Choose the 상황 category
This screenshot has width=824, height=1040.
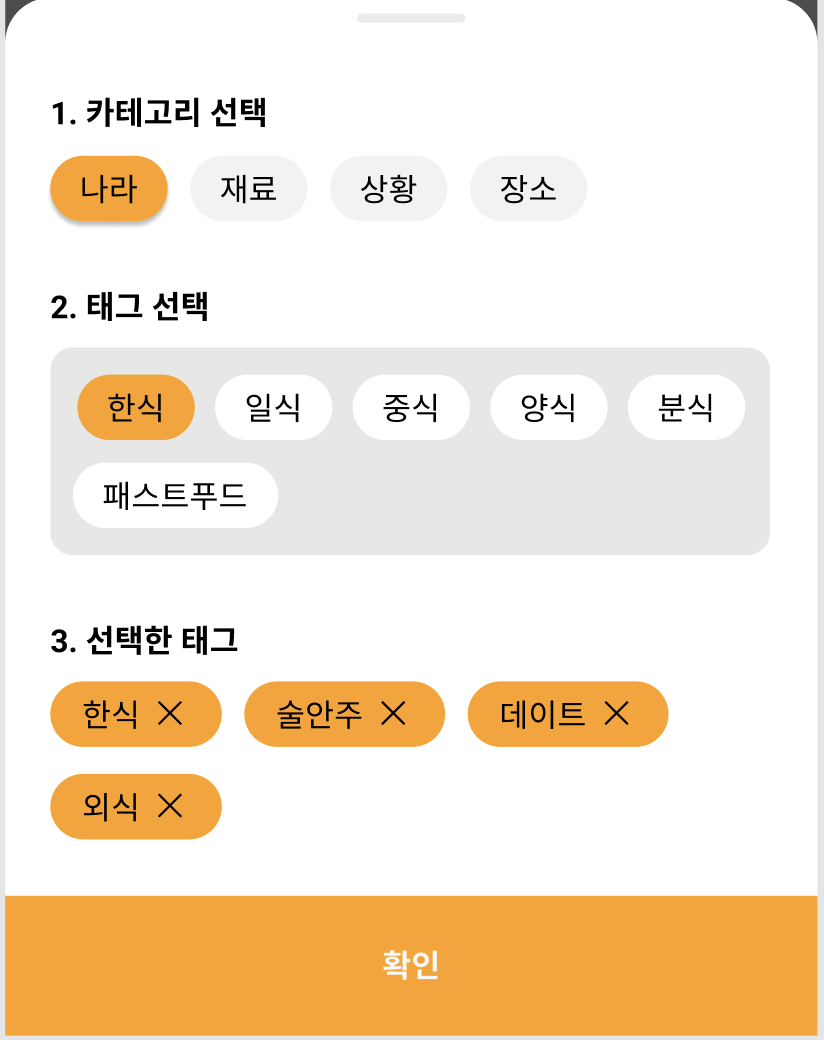click(388, 188)
